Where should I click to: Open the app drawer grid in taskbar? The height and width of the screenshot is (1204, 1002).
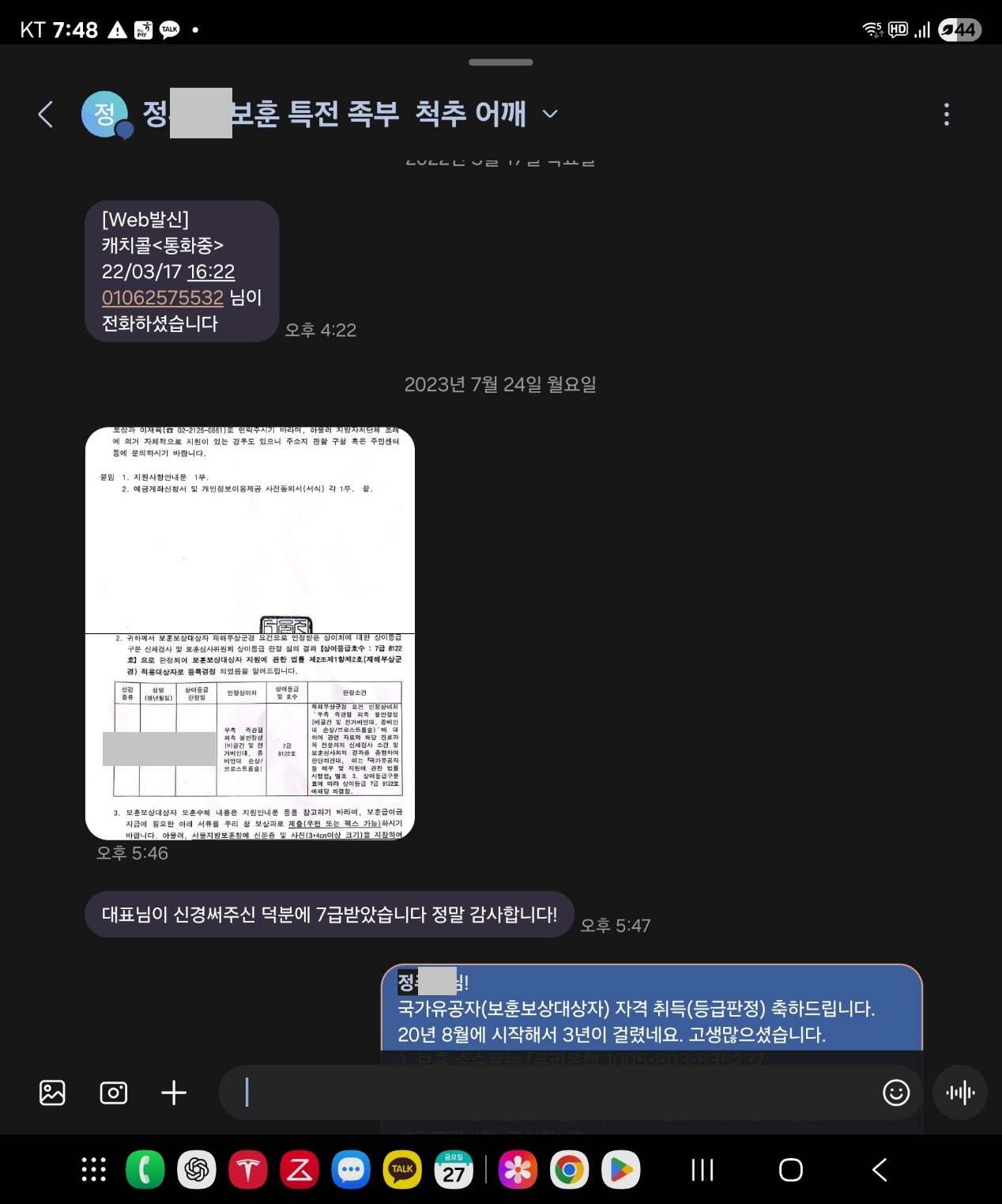(x=94, y=1169)
